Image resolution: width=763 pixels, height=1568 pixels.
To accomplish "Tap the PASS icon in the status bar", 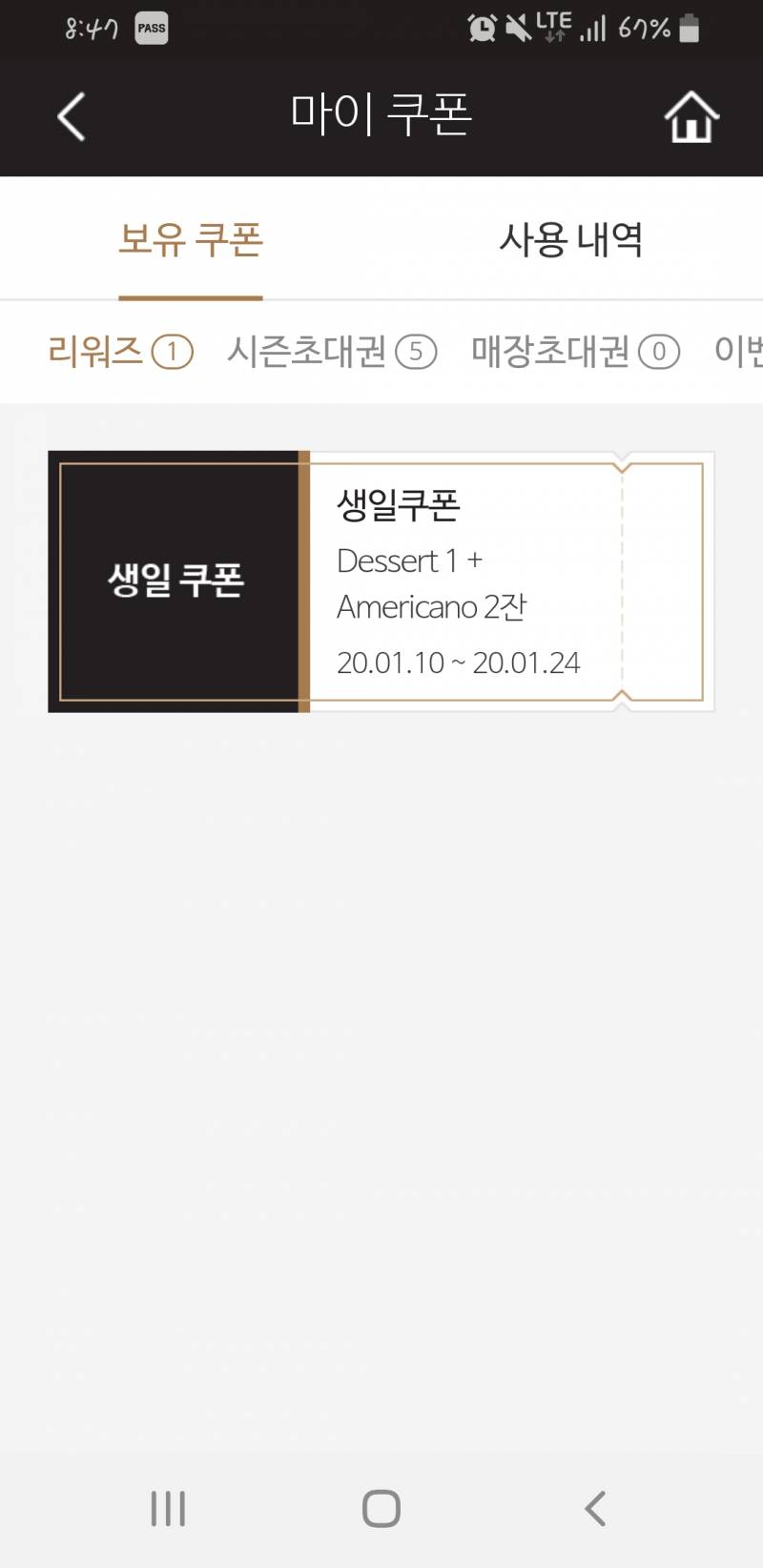I will [x=154, y=28].
